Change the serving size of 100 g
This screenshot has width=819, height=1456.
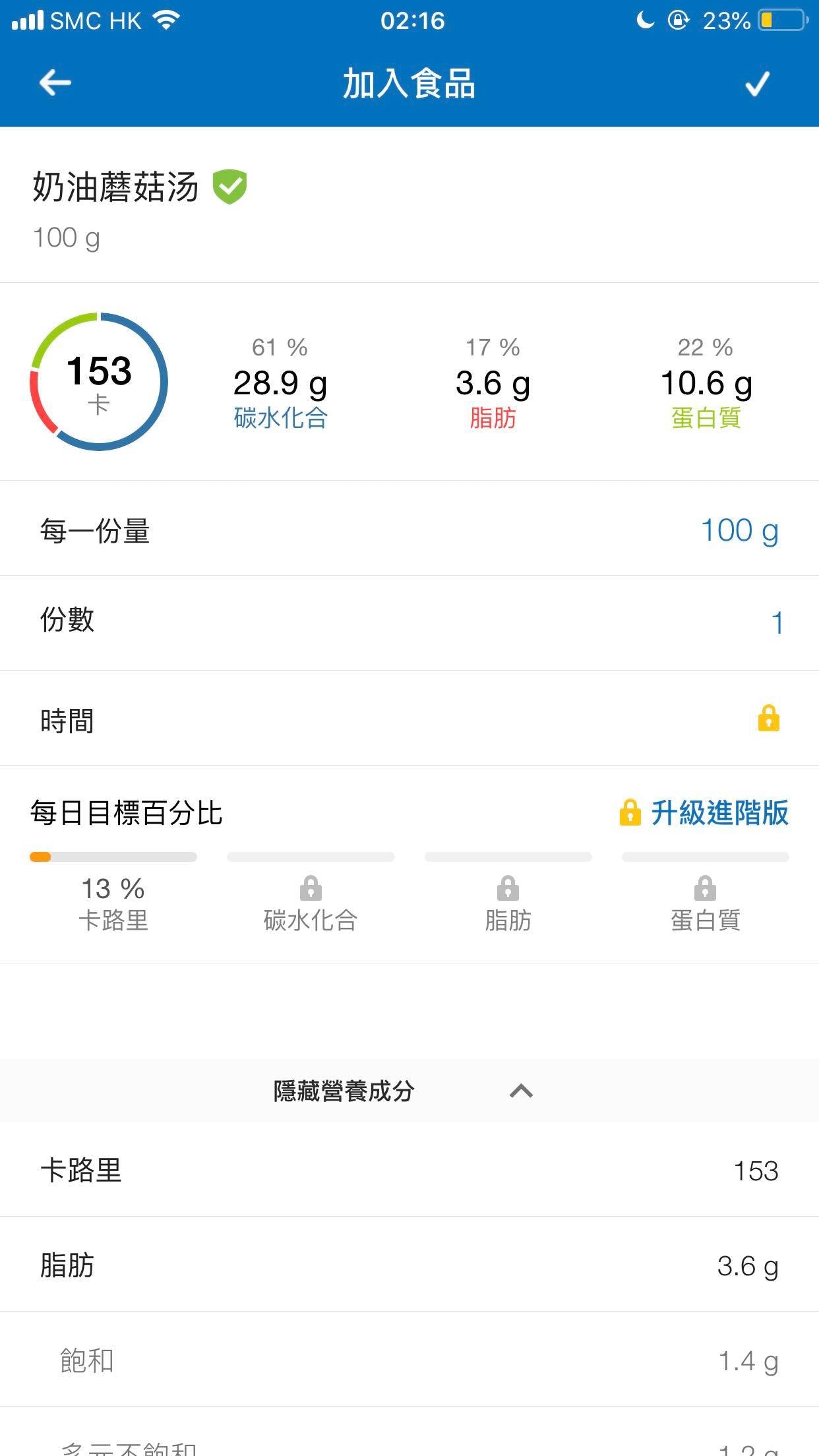pos(739,530)
